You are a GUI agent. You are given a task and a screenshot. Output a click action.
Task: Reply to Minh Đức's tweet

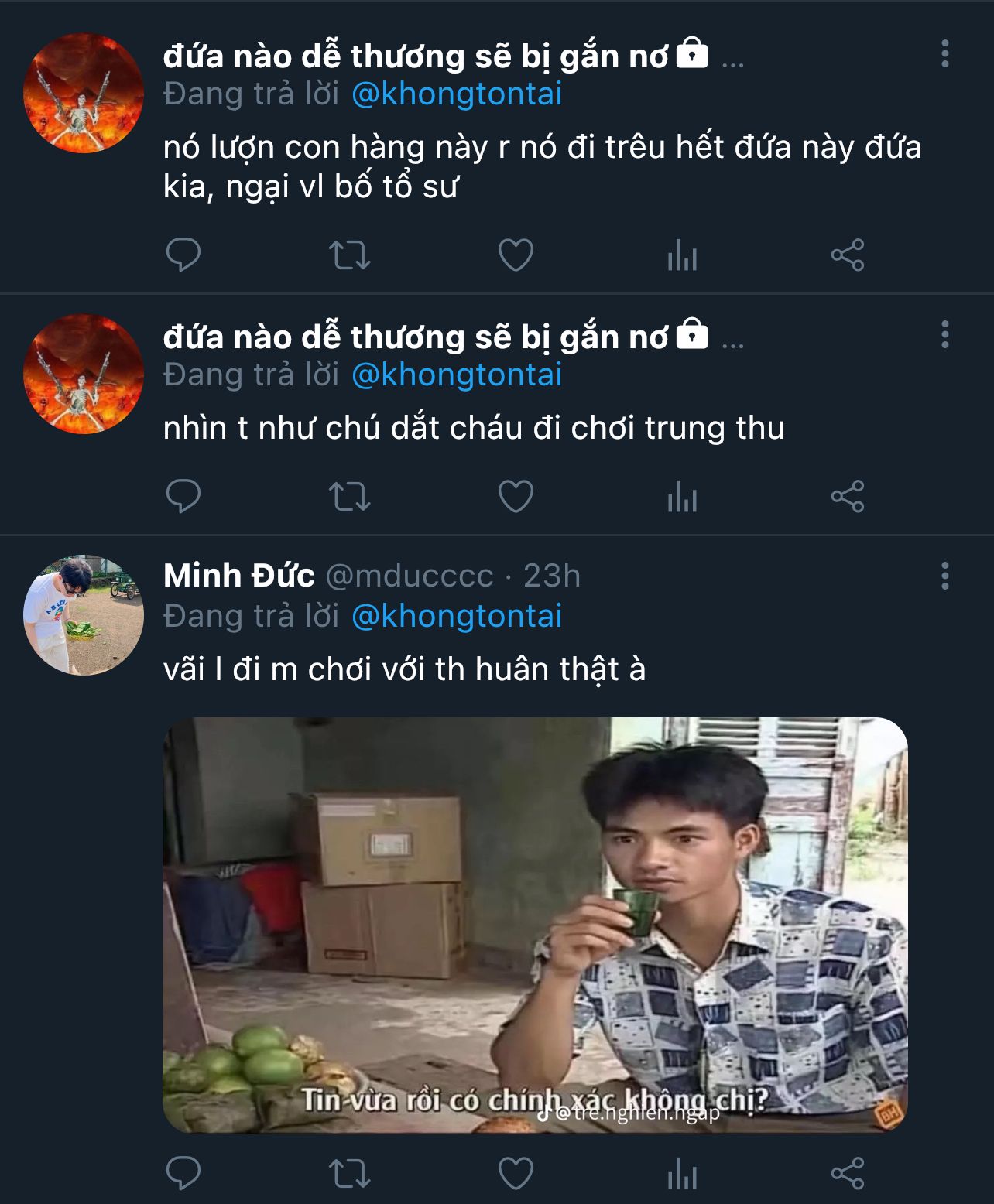coord(183,1173)
